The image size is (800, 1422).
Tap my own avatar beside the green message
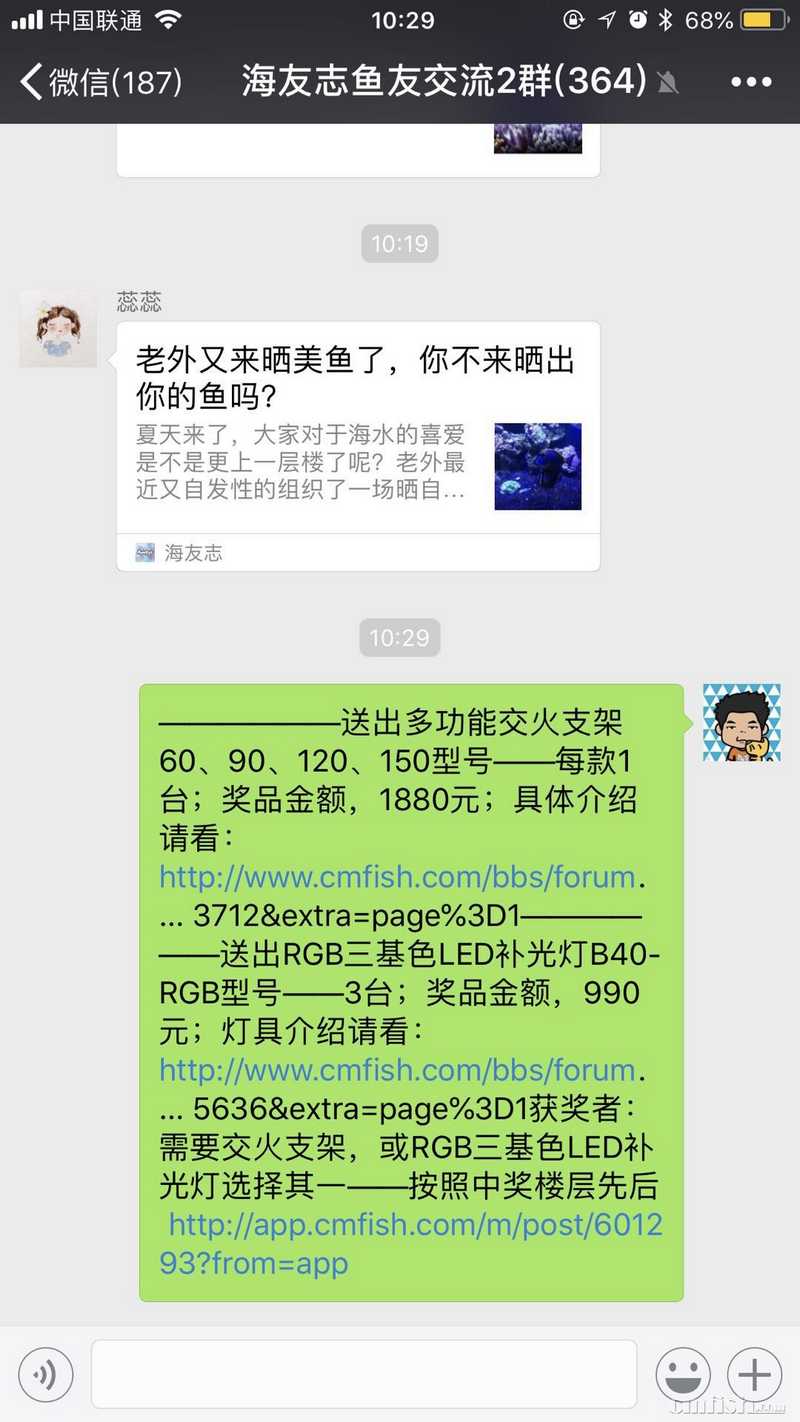point(741,723)
